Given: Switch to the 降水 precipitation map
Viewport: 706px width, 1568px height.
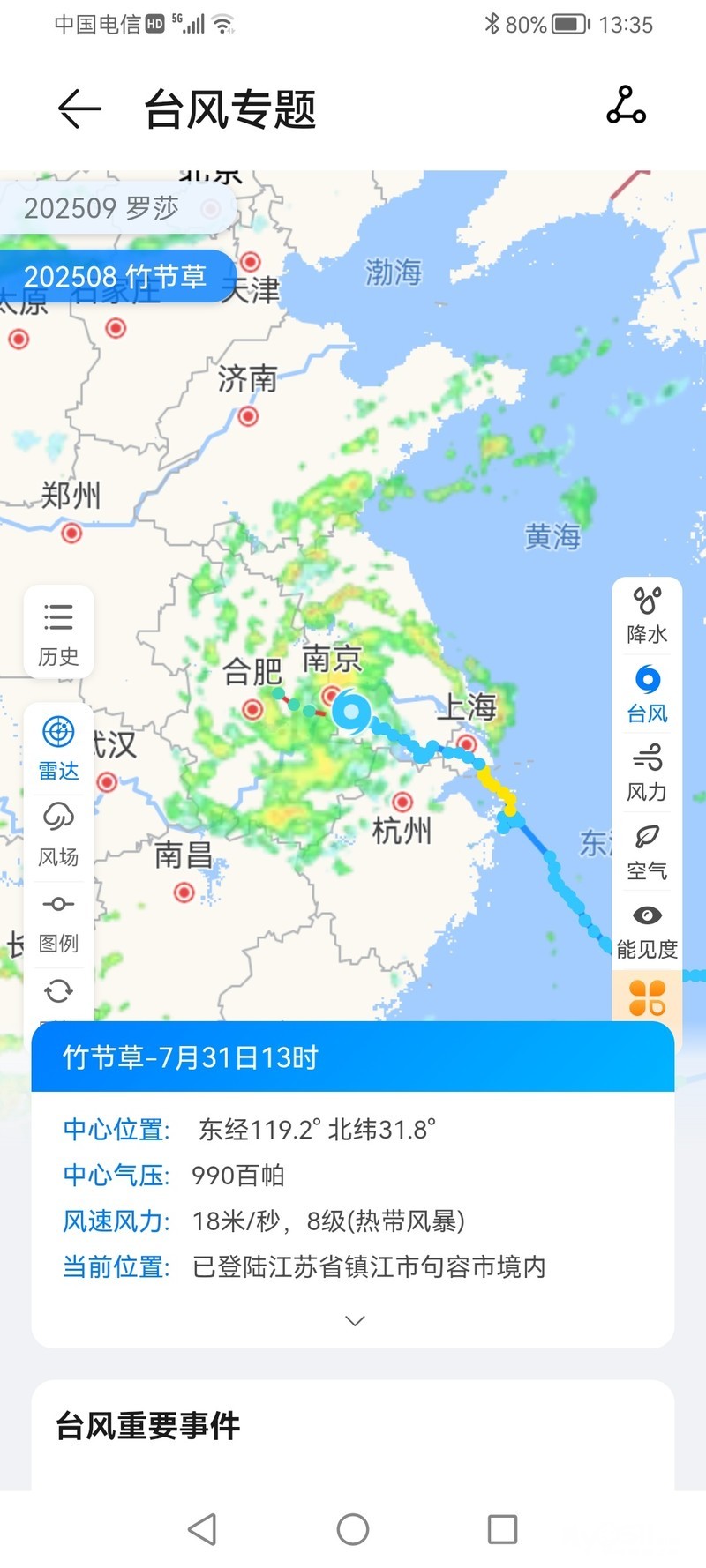Looking at the screenshot, I should [x=647, y=616].
